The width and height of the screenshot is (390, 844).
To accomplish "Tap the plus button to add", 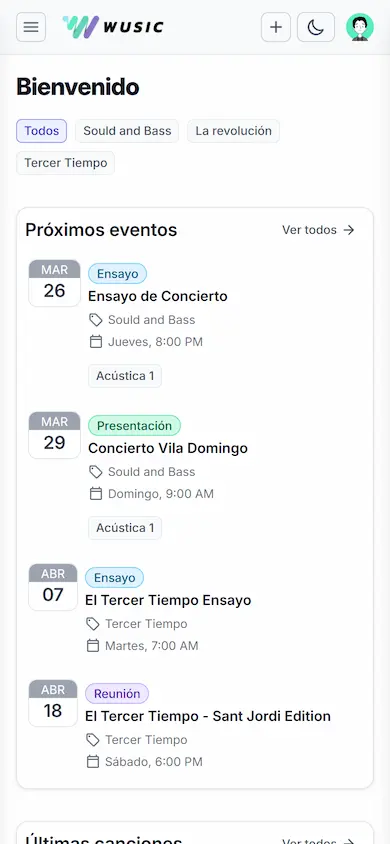I will coord(276,27).
